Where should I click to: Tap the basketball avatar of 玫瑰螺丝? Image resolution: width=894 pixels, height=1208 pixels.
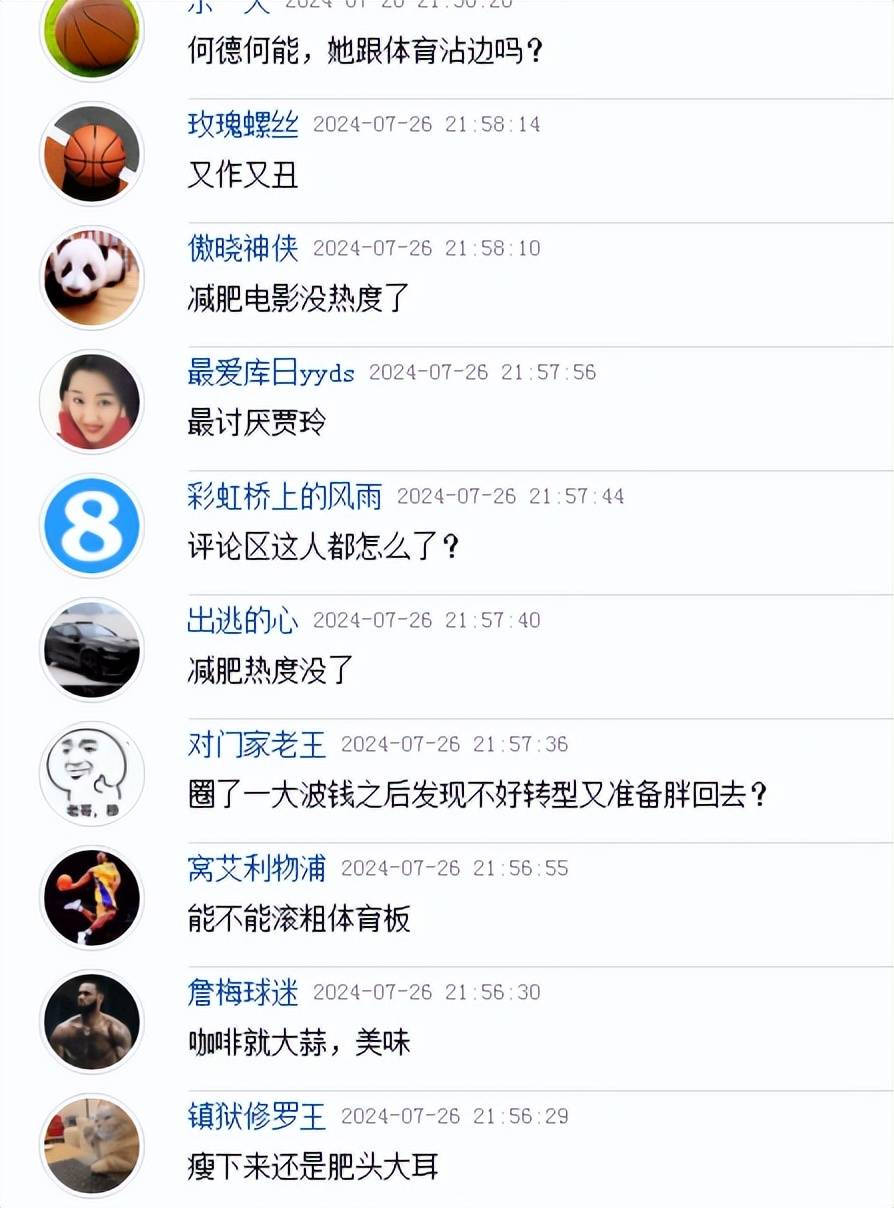click(92, 153)
